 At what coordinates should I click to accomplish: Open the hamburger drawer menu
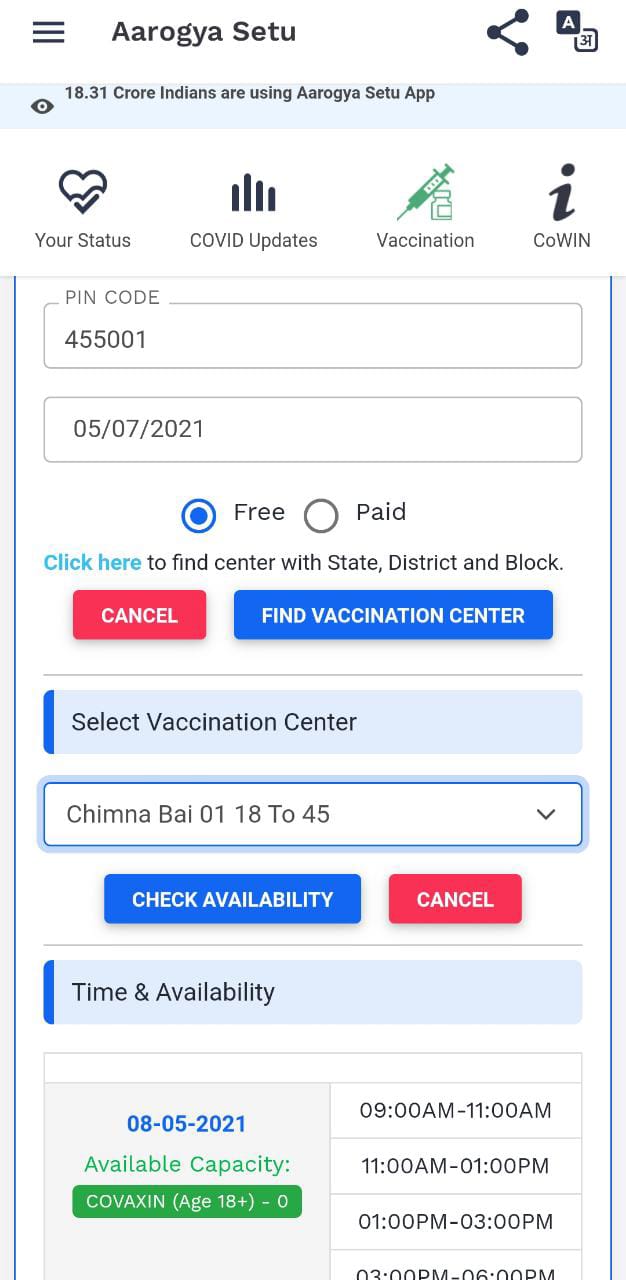48,32
